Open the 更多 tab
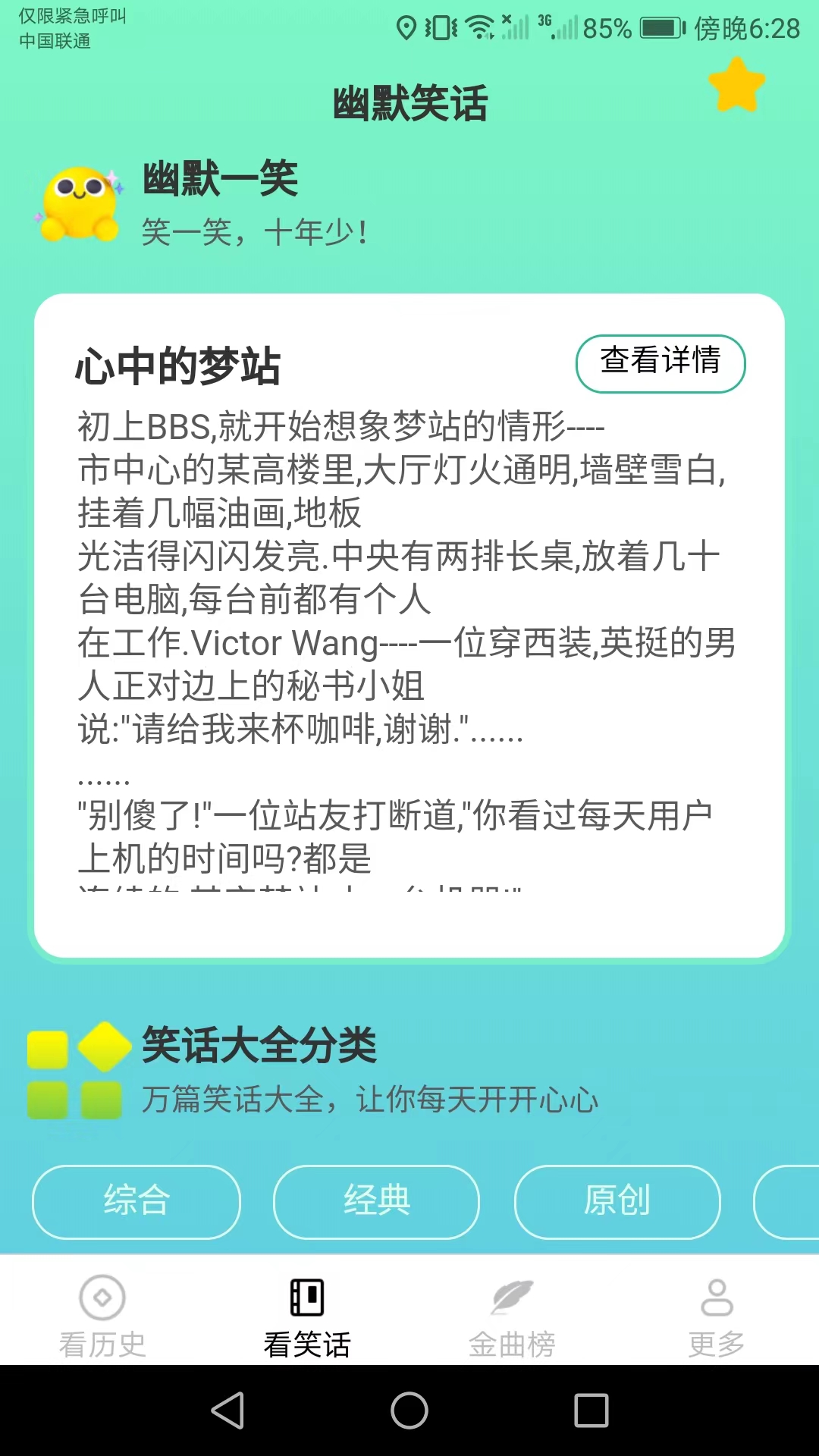Screen dimensions: 819x1456 click(717, 1317)
